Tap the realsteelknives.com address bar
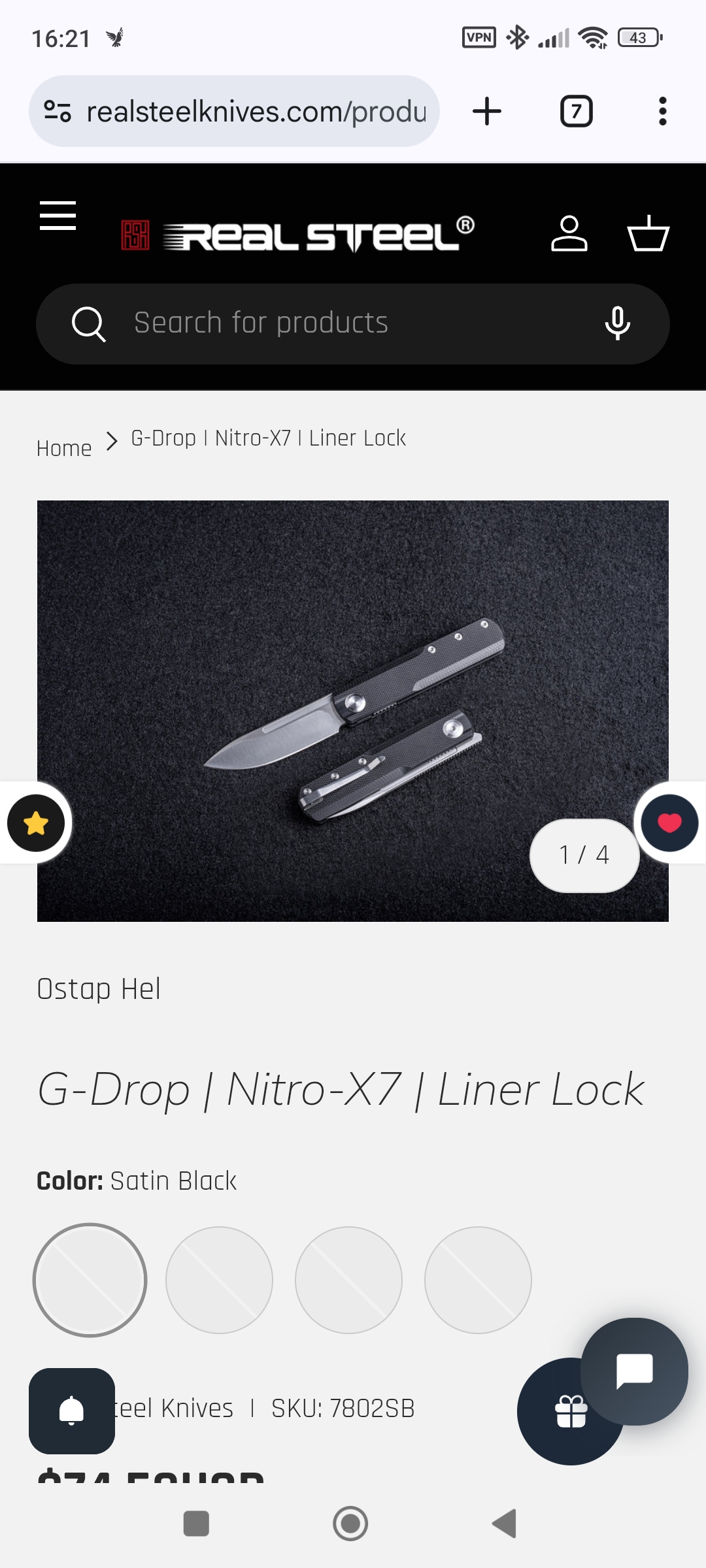Image resolution: width=706 pixels, height=1568 pixels. pyautogui.click(x=255, y=111)
